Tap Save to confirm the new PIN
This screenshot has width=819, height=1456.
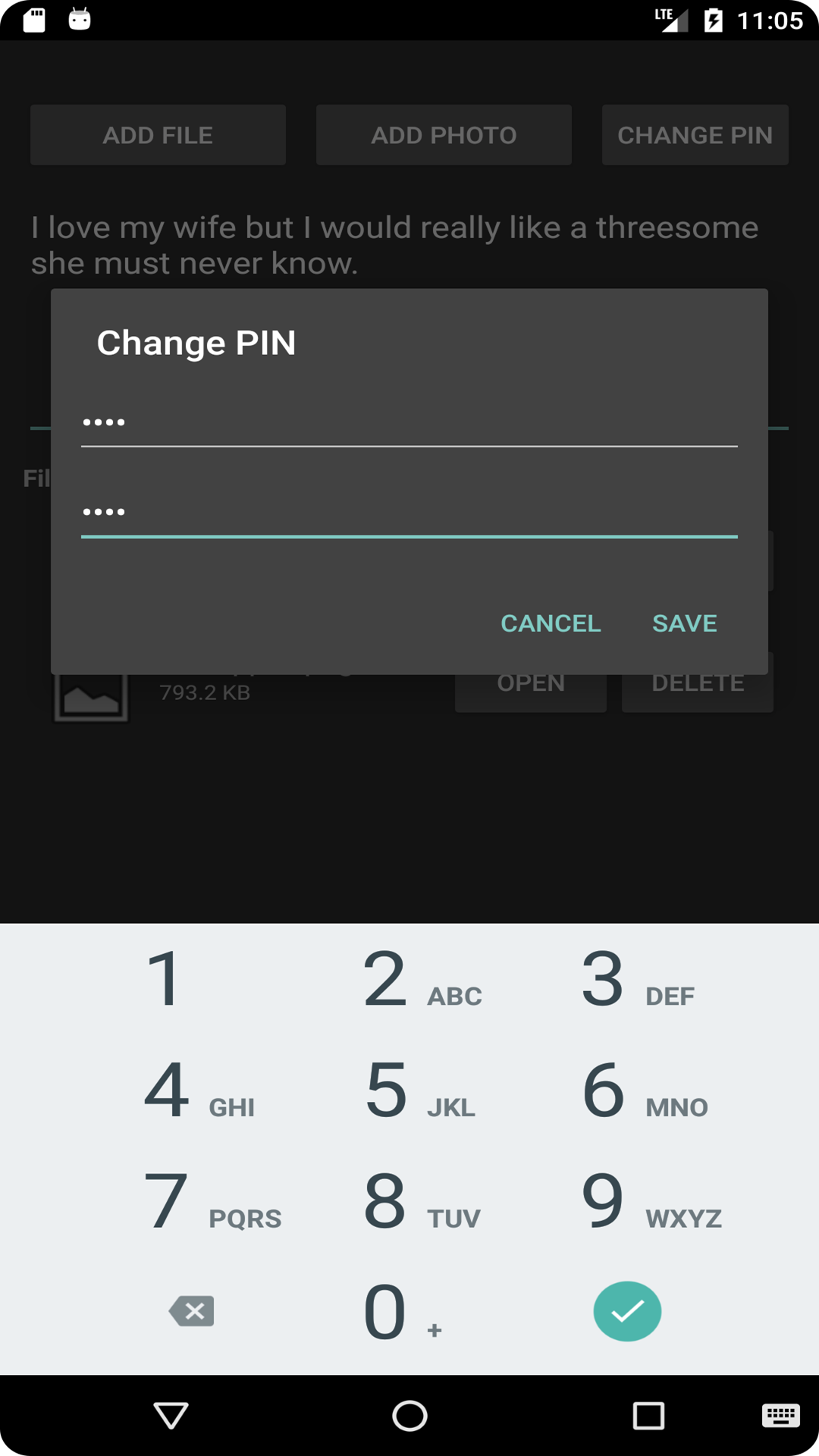(684, 623)
